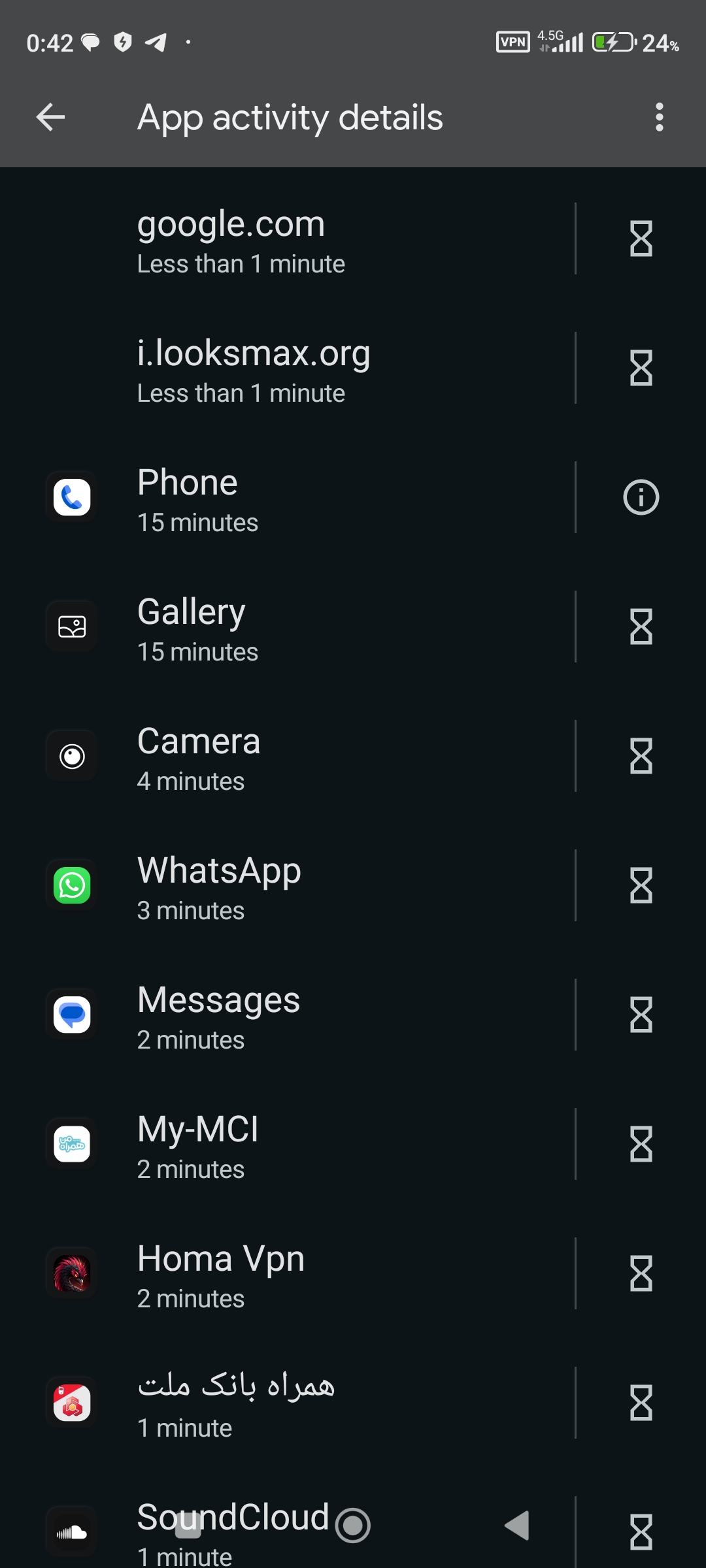Open the Messages activity row
Image resolution: width=706 pixels, height=1568 pixels.
(288, 1015)
